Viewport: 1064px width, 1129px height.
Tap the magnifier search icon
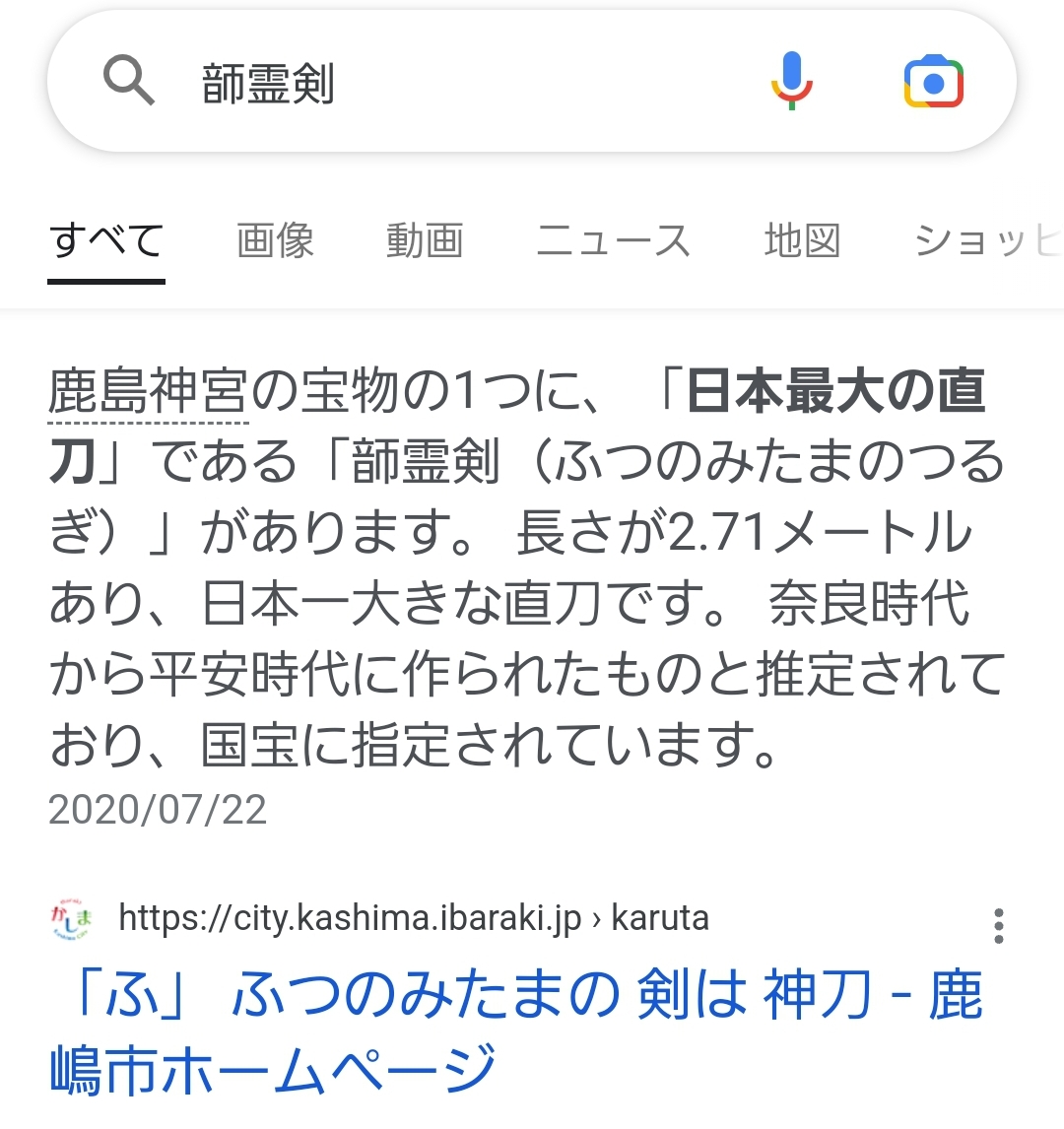pos(129,82)
